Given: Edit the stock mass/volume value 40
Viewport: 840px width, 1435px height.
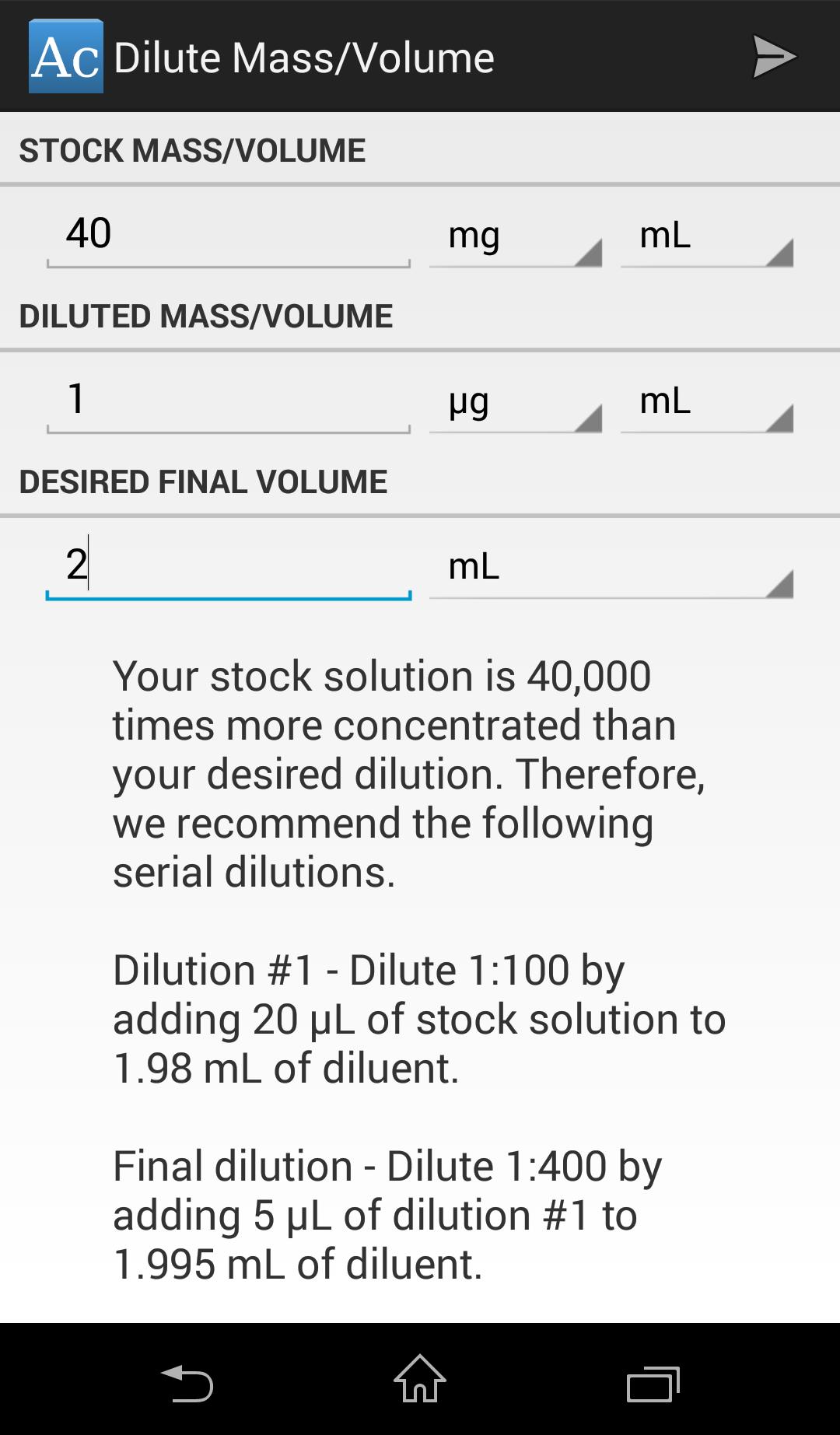Looking at the screenshot, I should 228,235.
